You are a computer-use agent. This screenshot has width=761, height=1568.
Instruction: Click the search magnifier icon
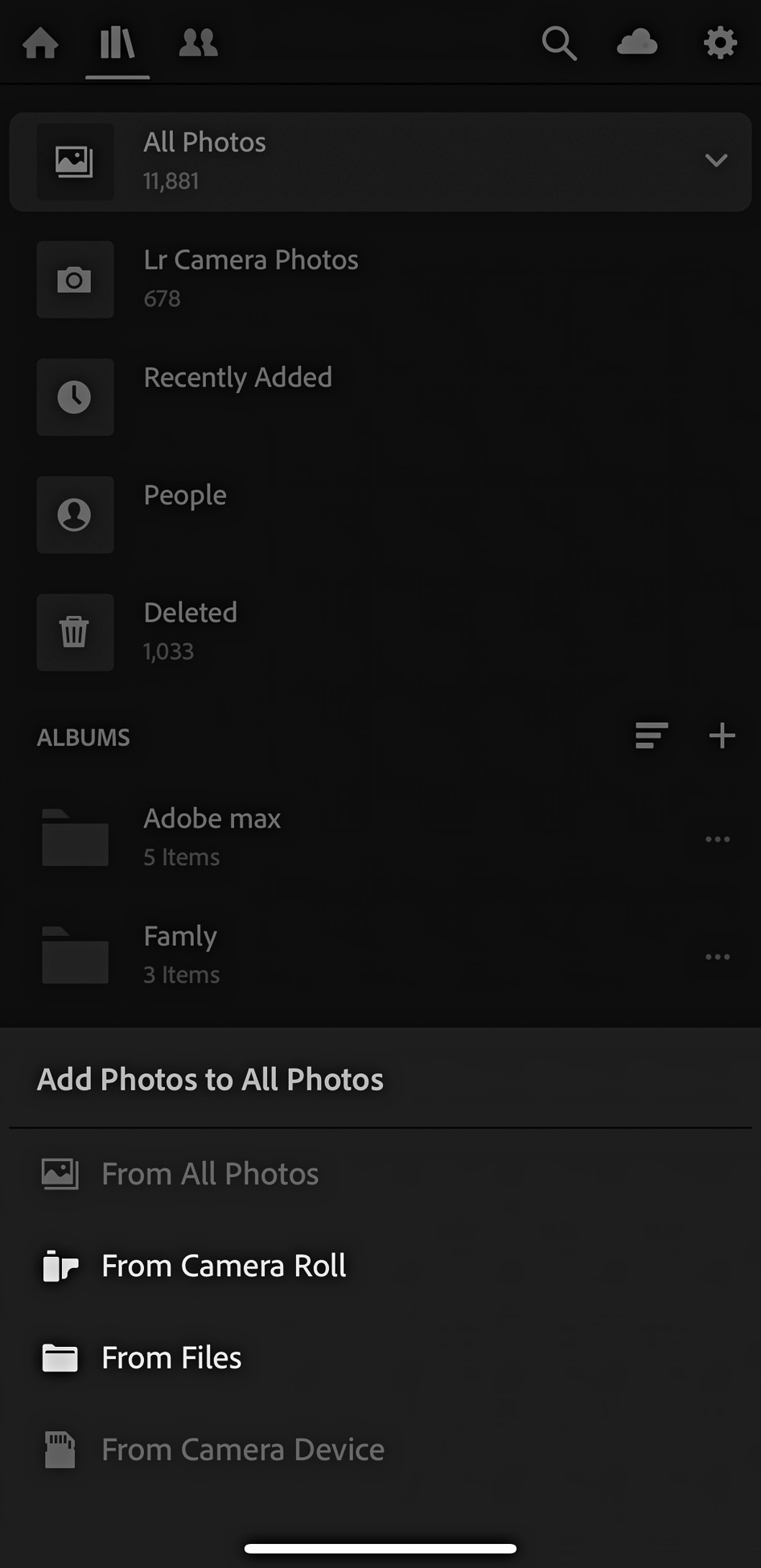[560, 44]
